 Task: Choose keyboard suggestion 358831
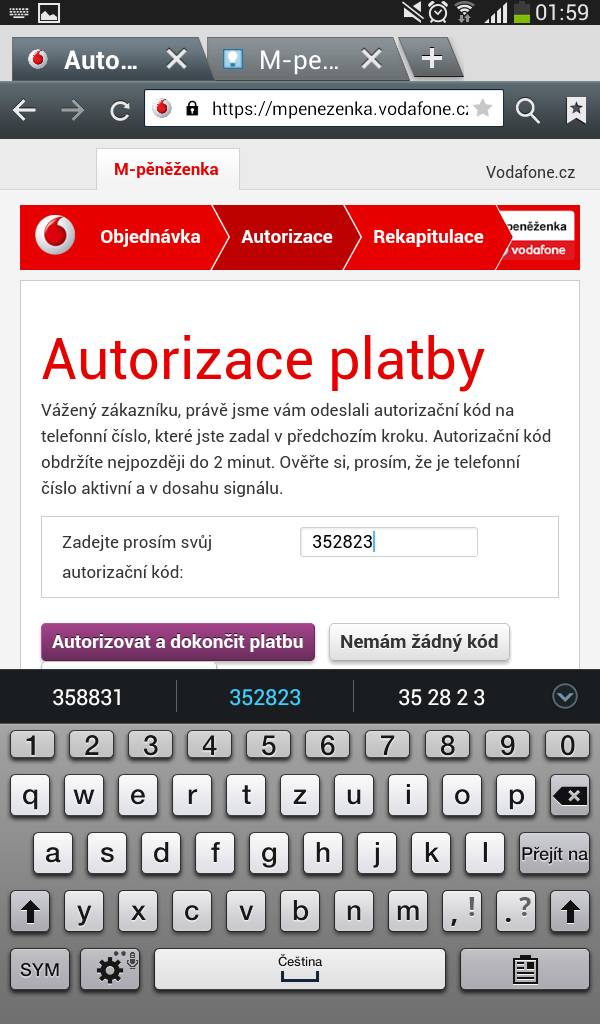click(87, 697)
